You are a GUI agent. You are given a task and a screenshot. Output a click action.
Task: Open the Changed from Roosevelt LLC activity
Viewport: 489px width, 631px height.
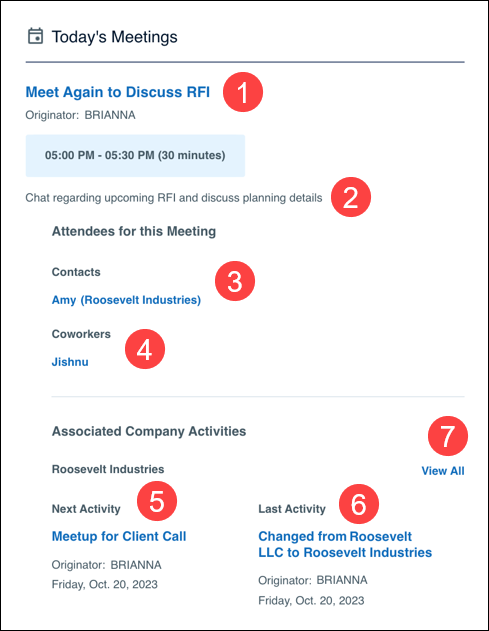point(345,544)
